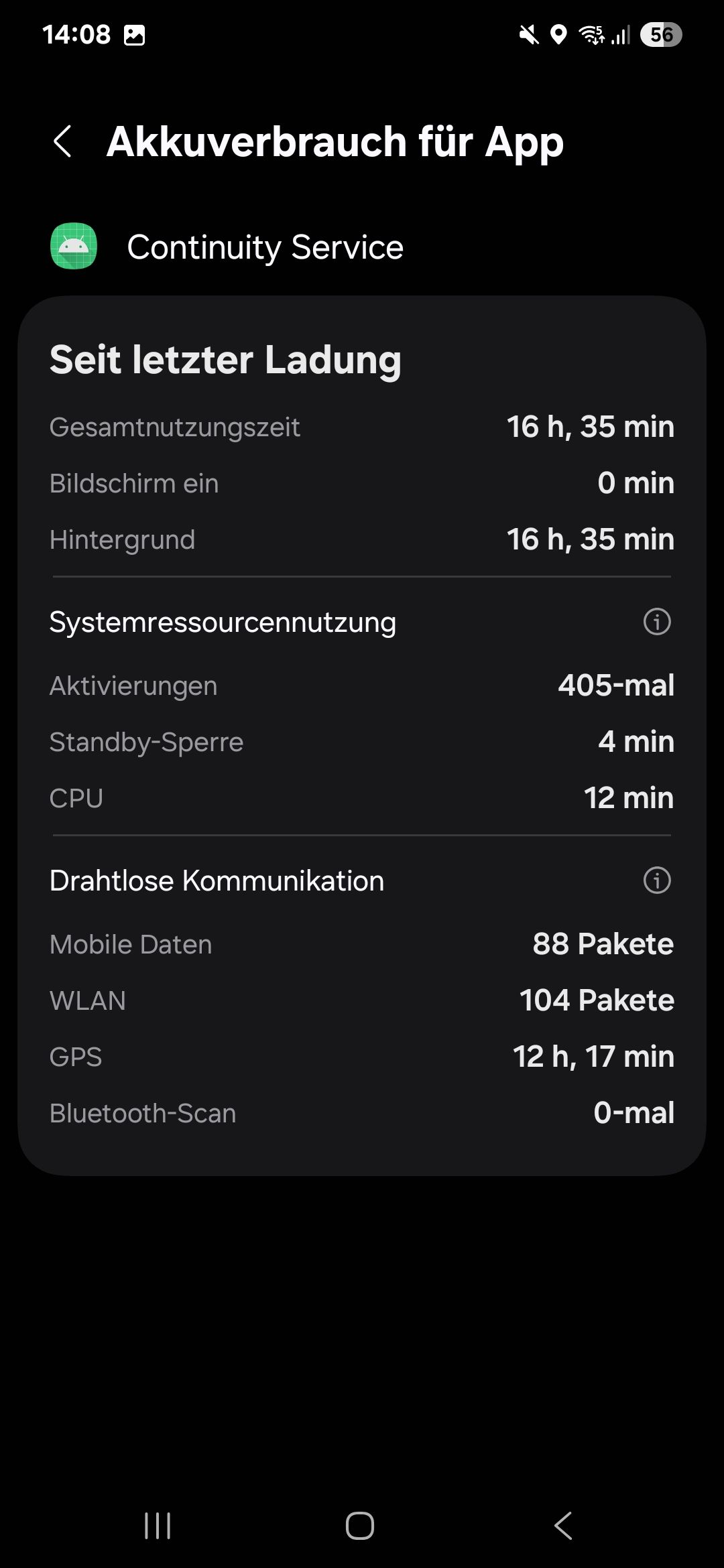This screenshot has height=1568, width=724.
Task: Select the Gesamtnutzungszeit row
Action: pyautogui.click(x=362, y=427)
